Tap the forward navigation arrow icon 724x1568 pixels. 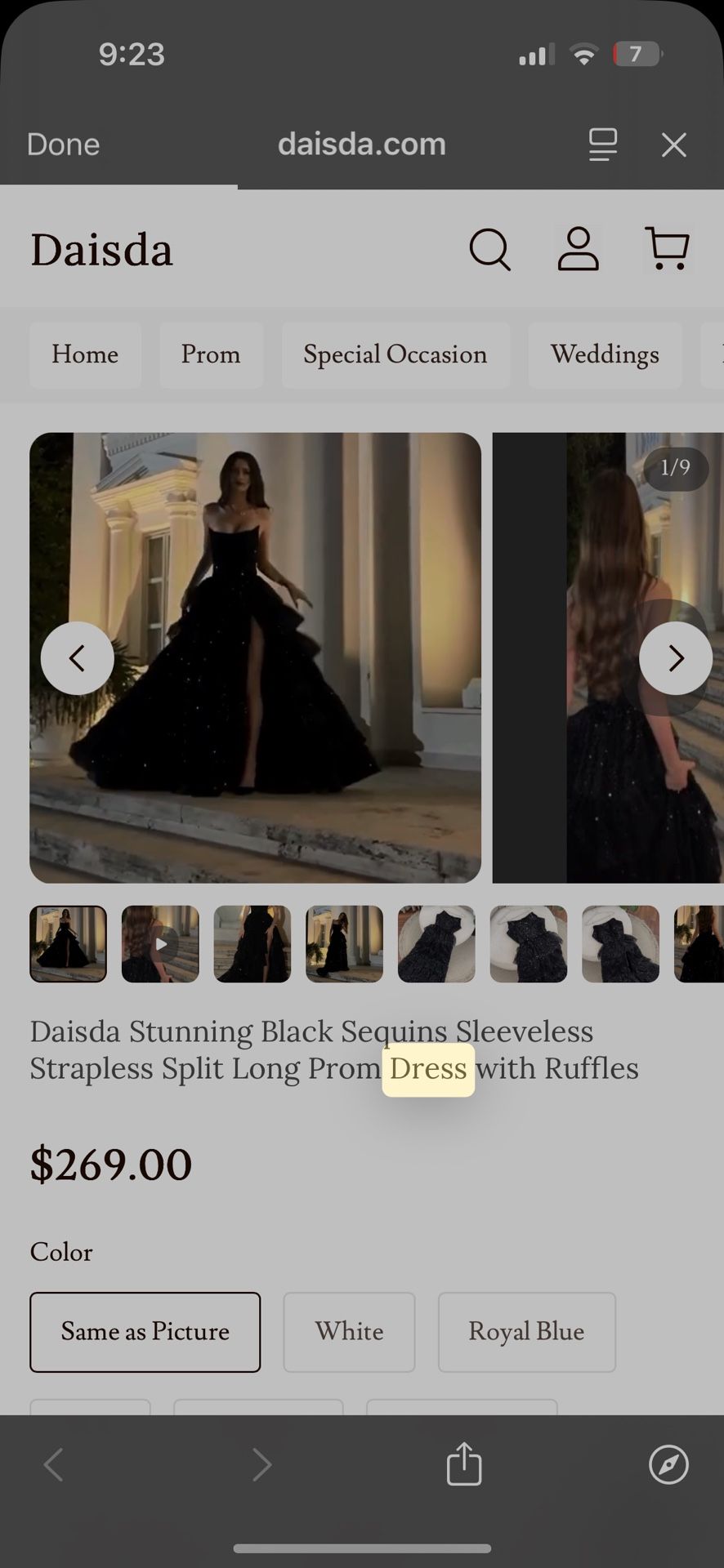(262, 1464)
